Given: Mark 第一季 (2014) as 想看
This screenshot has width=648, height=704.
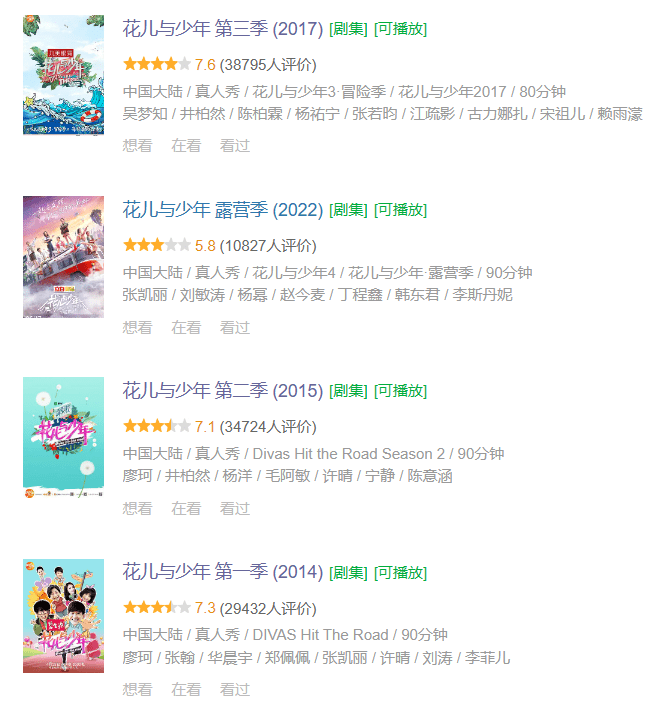Looking at the screenshot, I should (x=137, y=689).
